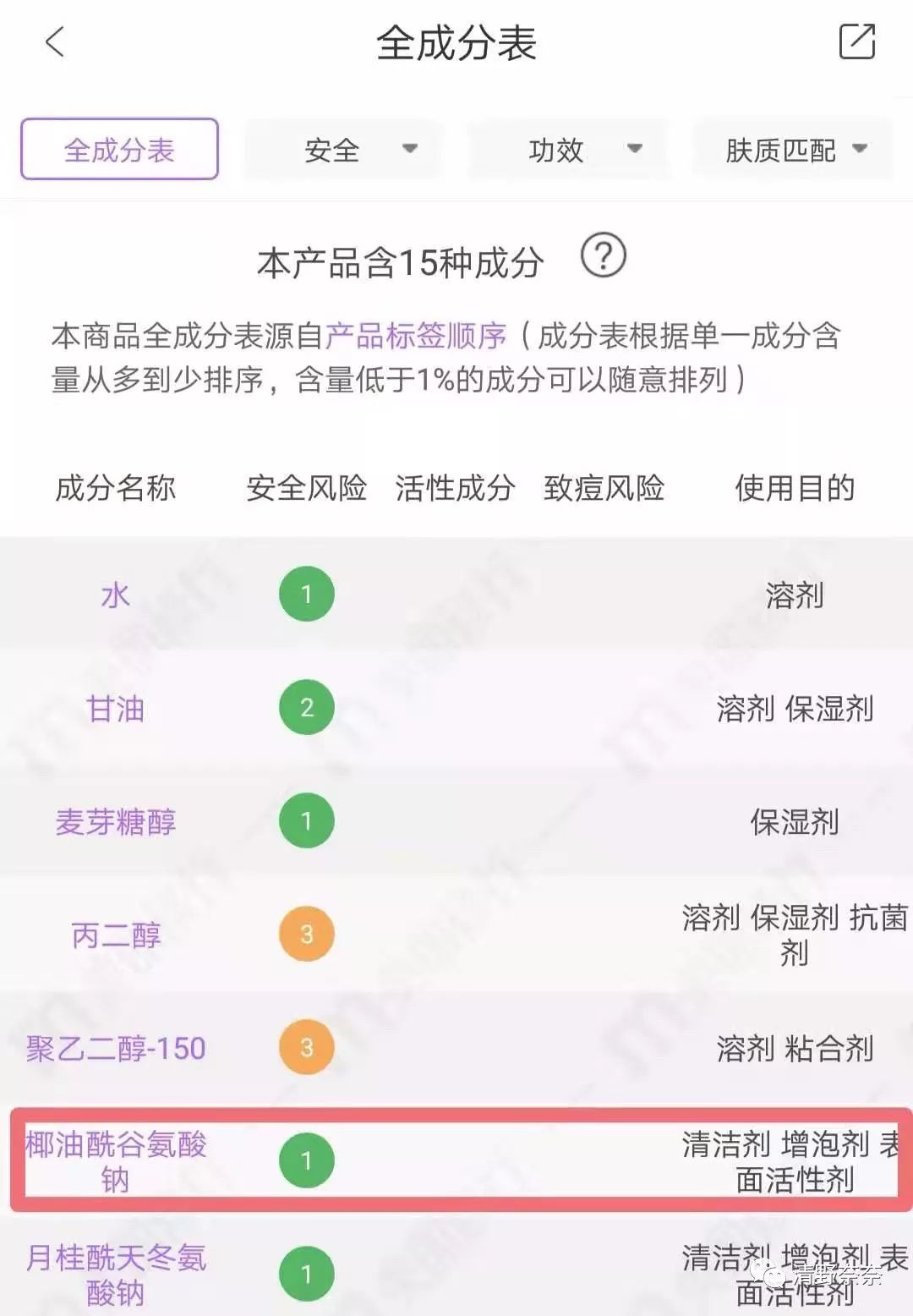913x1316 pixels.
Task: Open the 产品标签顺序 link
Action: pos(416,336)
